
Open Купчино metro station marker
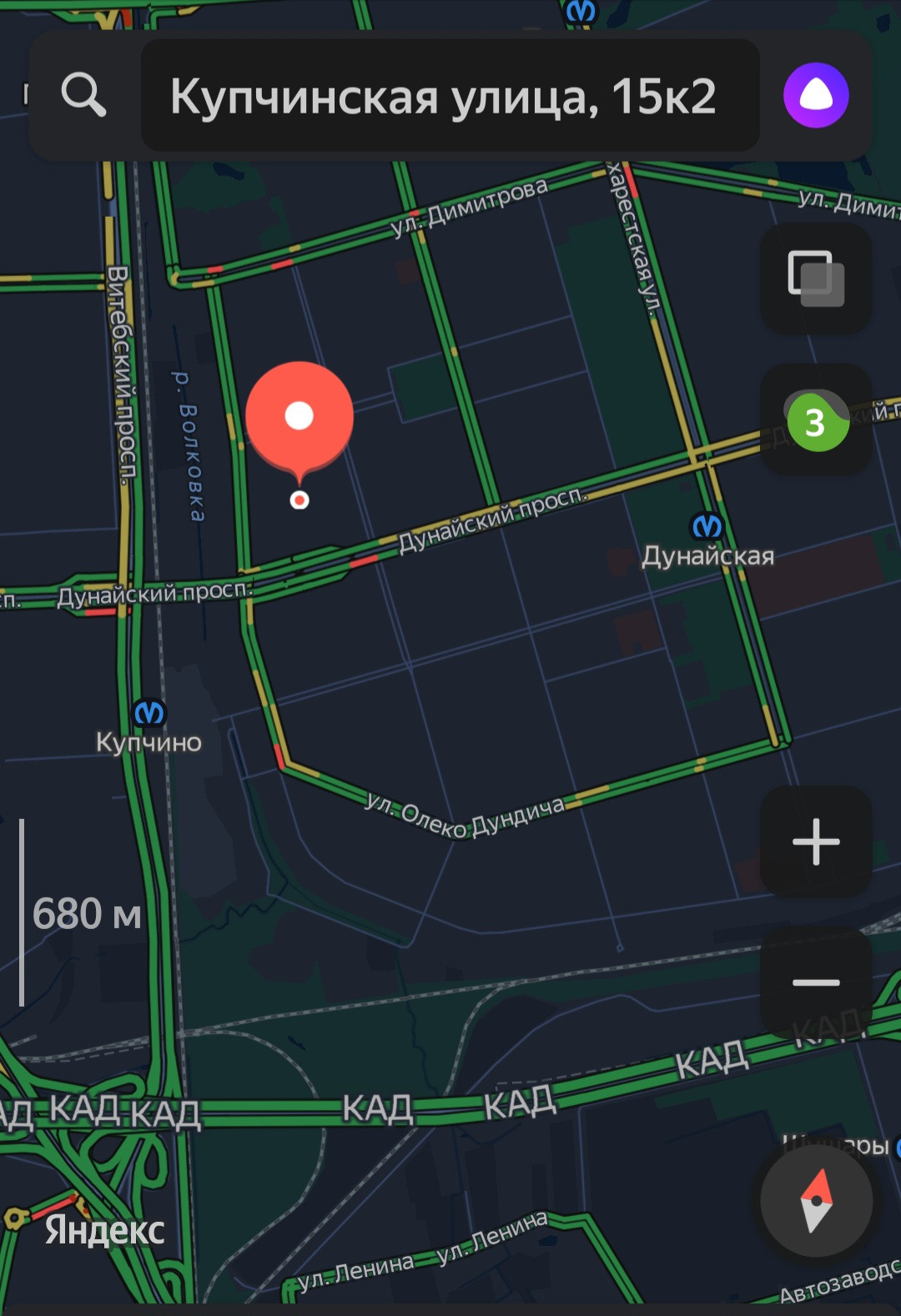click(150, 713)
